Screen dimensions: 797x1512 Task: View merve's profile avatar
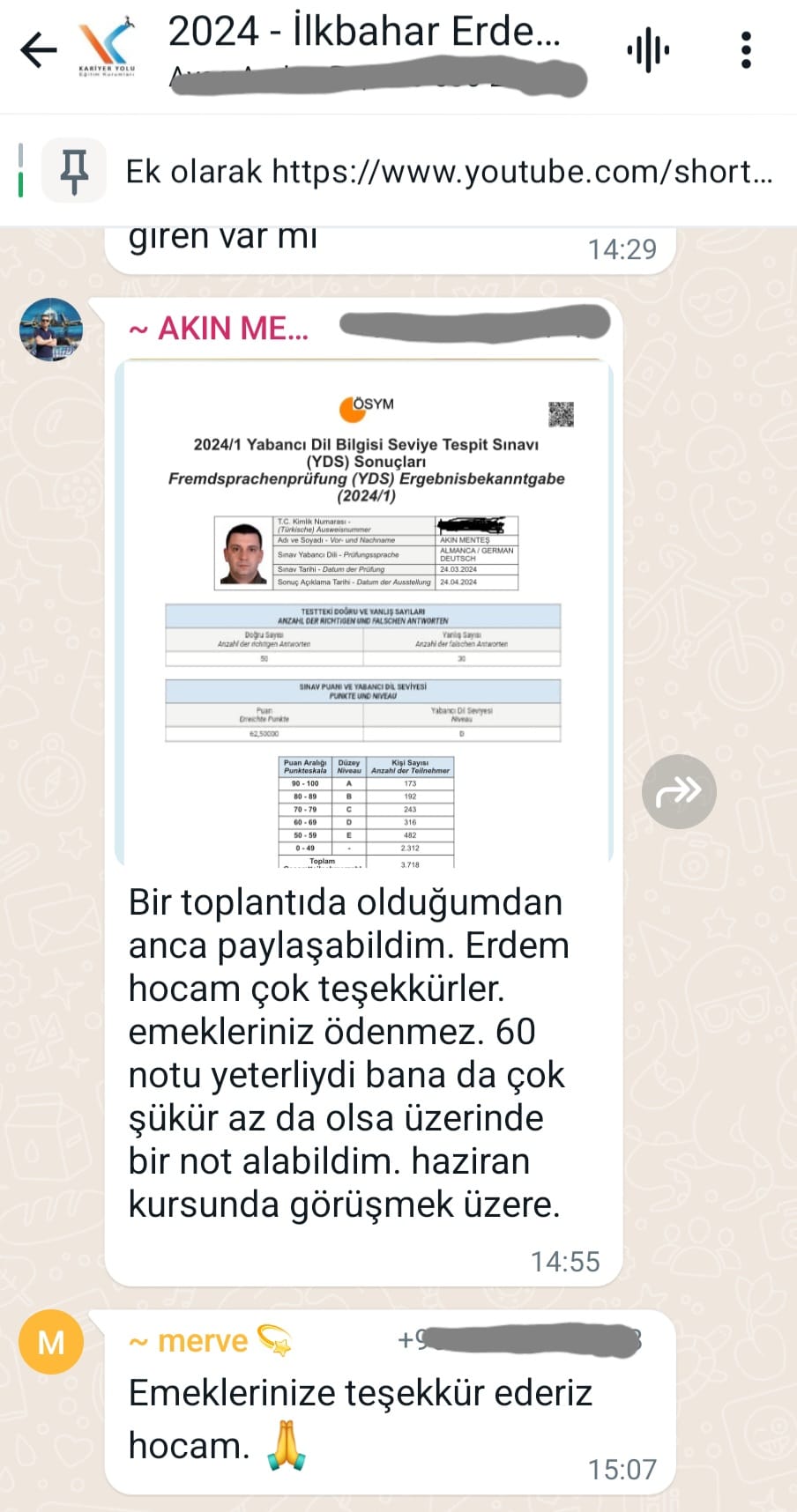coord(51,1342)
